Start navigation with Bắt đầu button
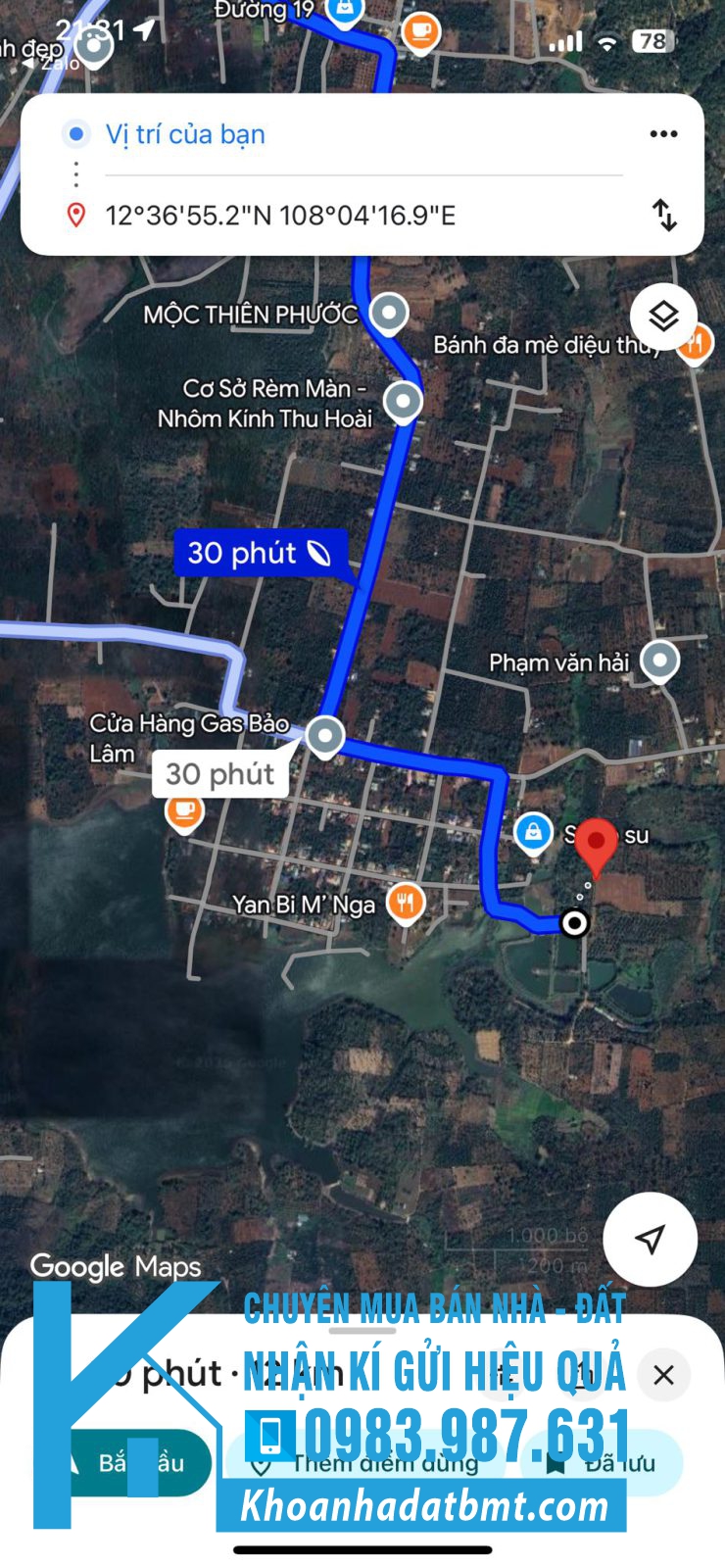725x1568 pixels. (137, 1463)
